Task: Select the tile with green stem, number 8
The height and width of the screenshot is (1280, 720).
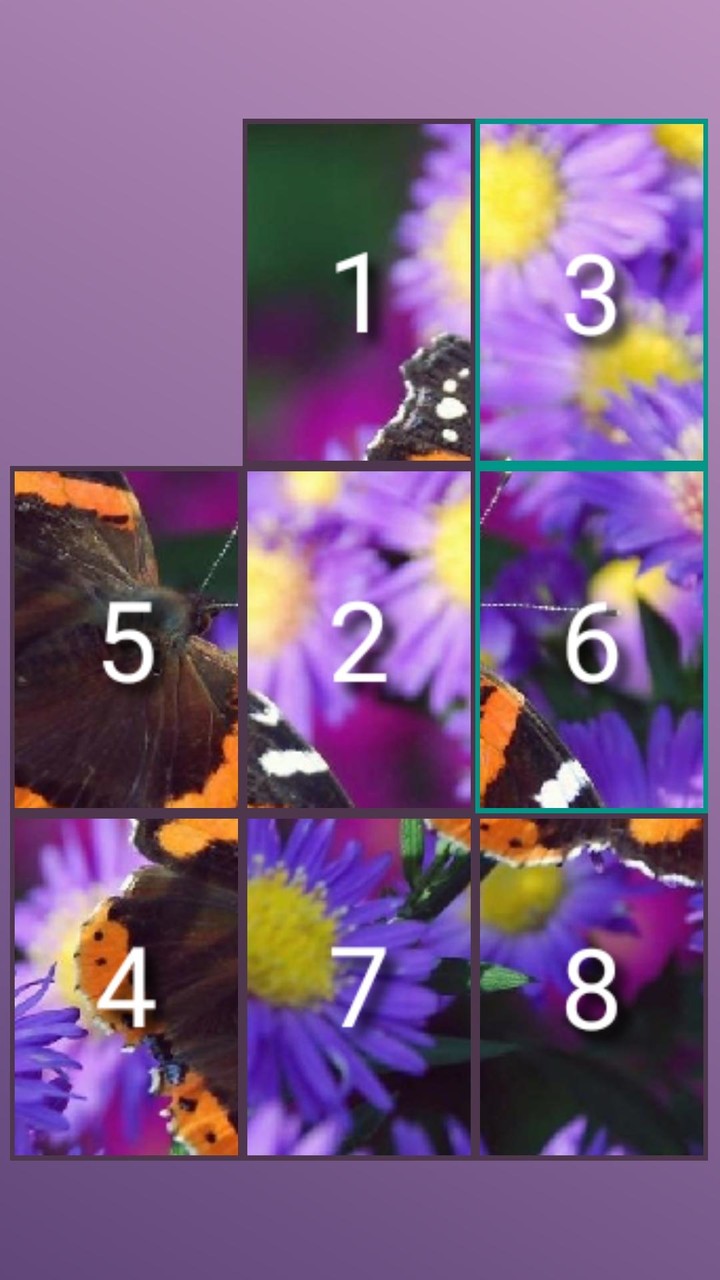Action: point(593,985)
